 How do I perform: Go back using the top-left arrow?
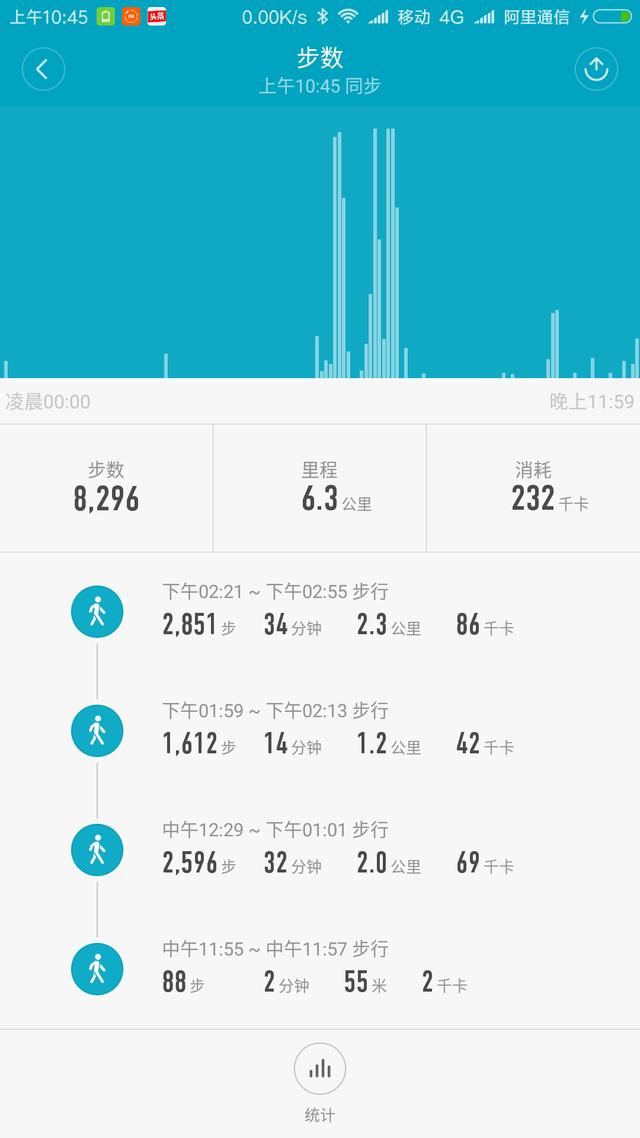43,69
